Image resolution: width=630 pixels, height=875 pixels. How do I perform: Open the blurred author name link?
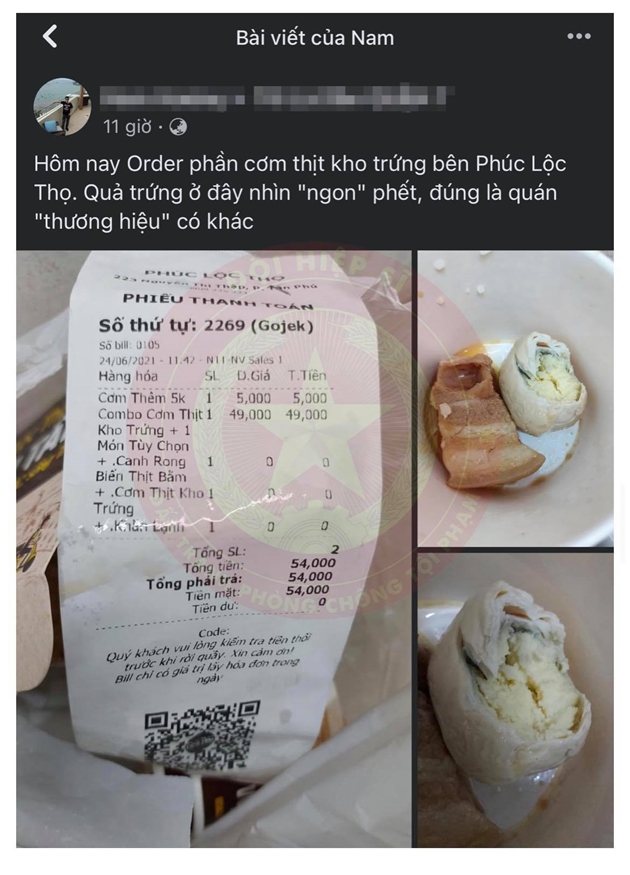[x=272, y=96]
